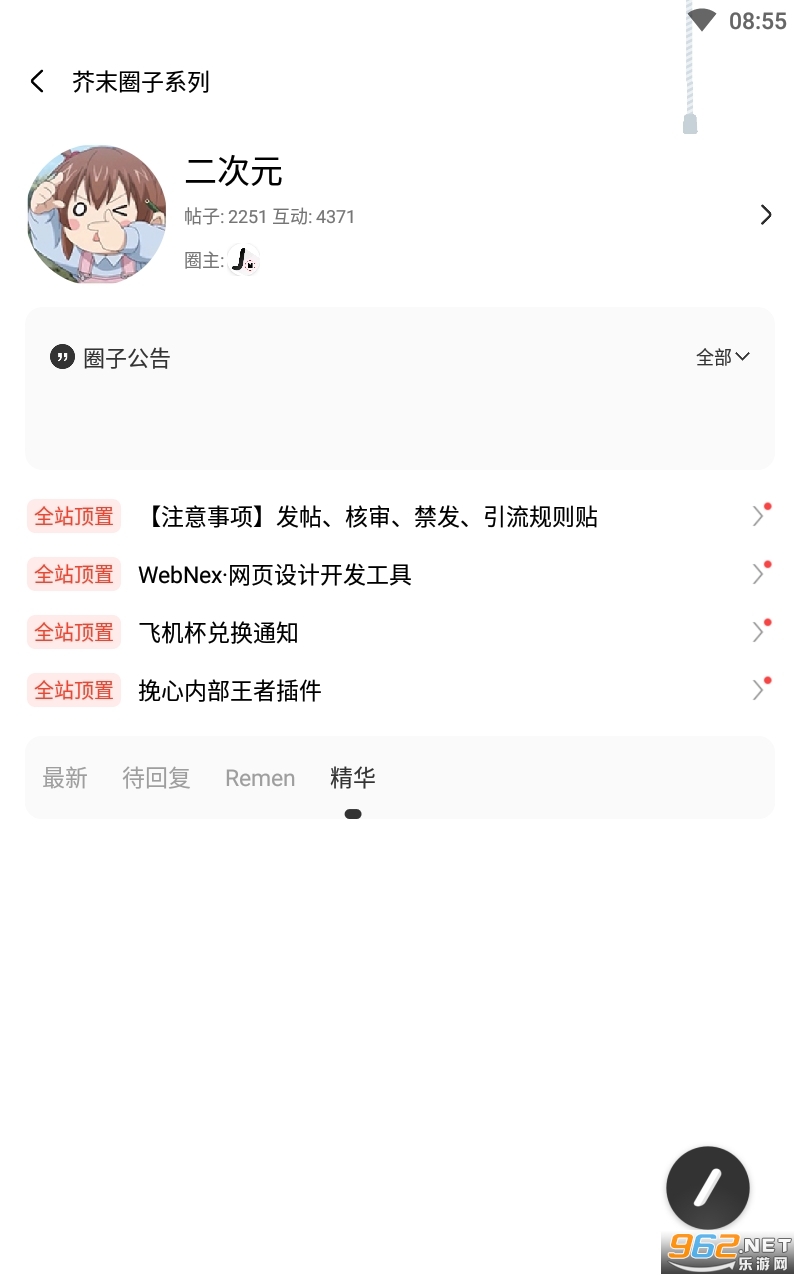Image resolution: width=800 pixels, height=1280 pixels.
Task: Open the WebNex·网页设计开发工具 pinned post
Action: 275,575
